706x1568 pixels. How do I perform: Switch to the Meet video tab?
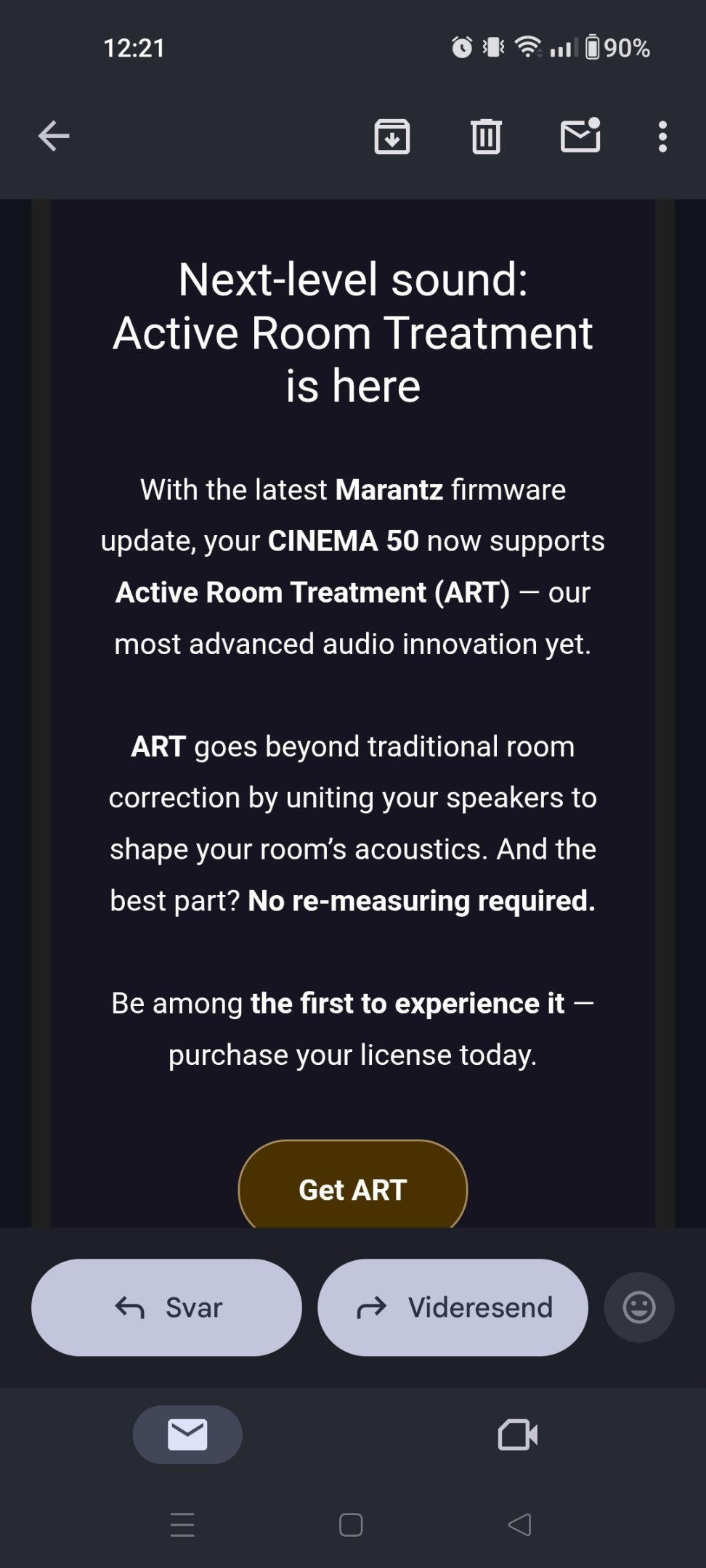pyautogui.click(x=518, y=1434)
